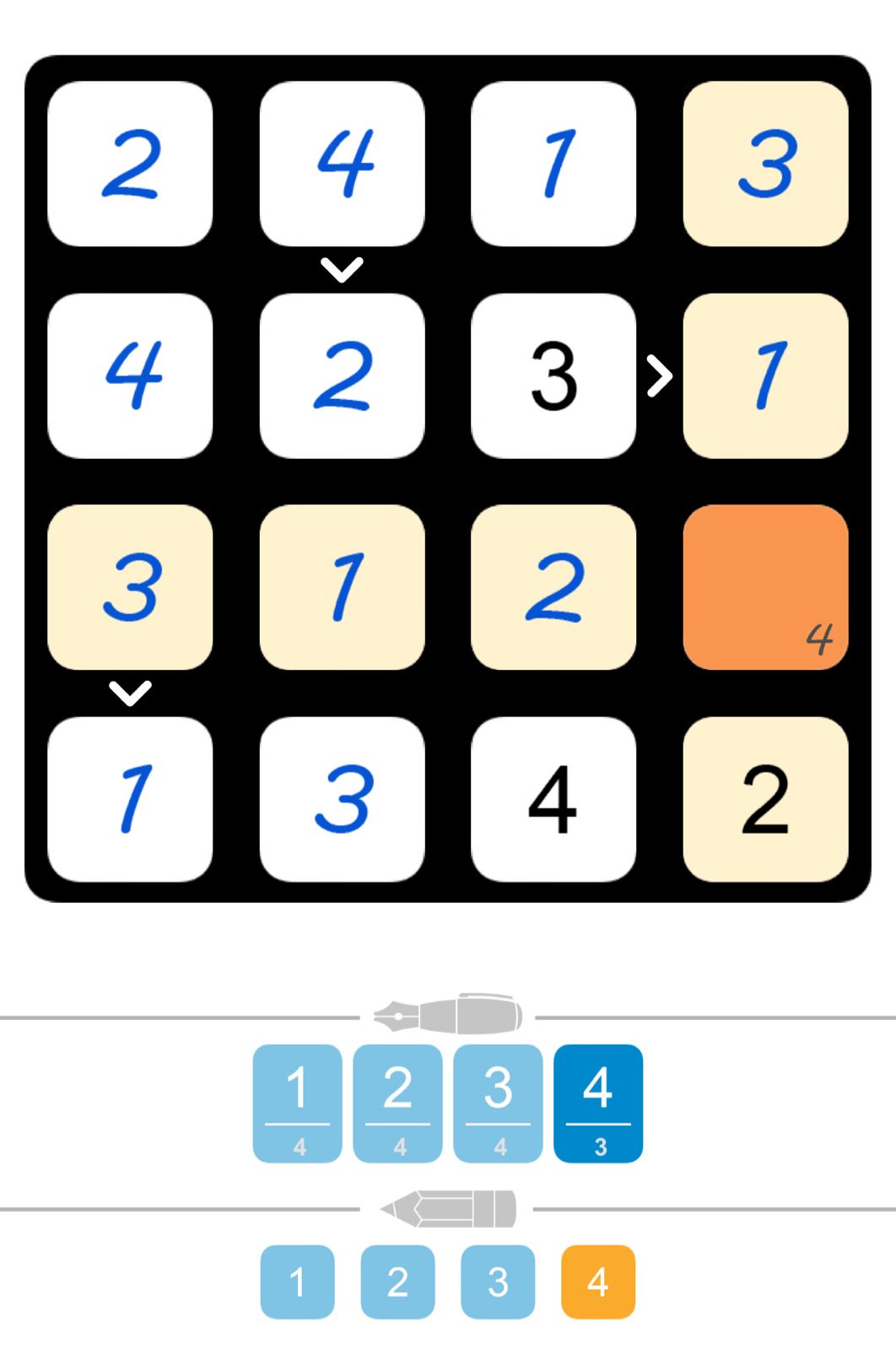Click the downward chevron below the 4 cell

point(342,270)
